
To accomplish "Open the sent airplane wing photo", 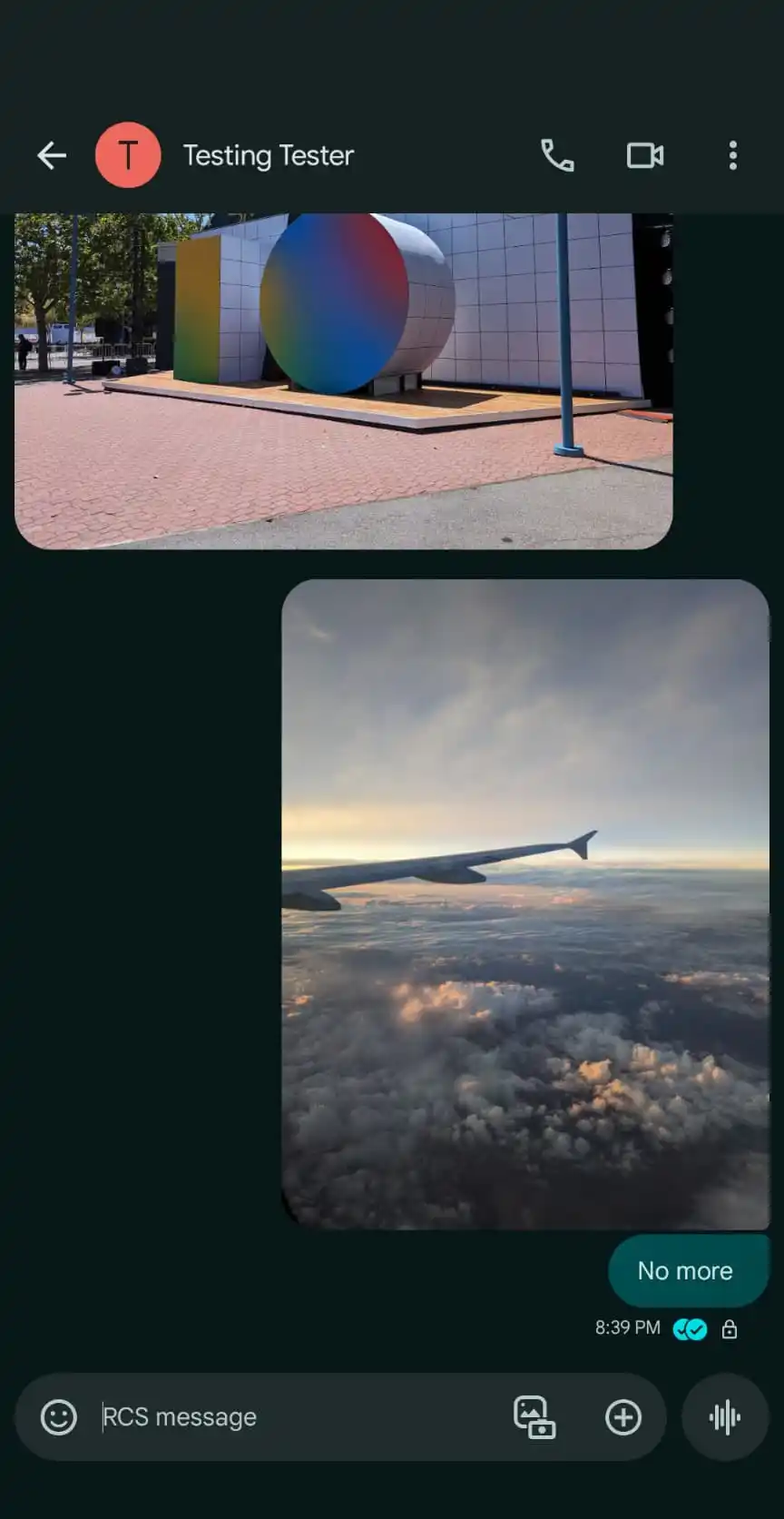I will [525, 904].
